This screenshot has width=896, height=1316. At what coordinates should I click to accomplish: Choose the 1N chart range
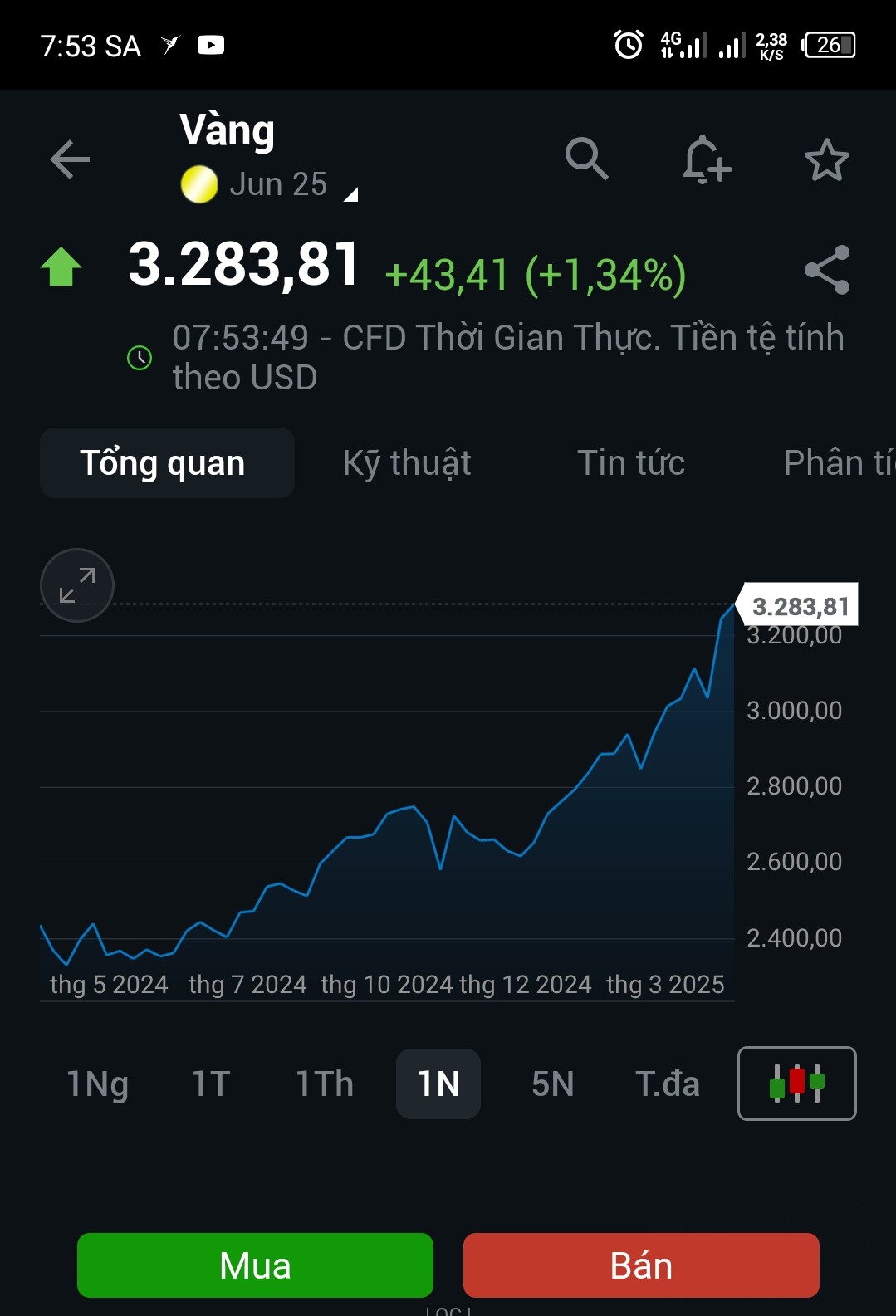coord(438,1084)
